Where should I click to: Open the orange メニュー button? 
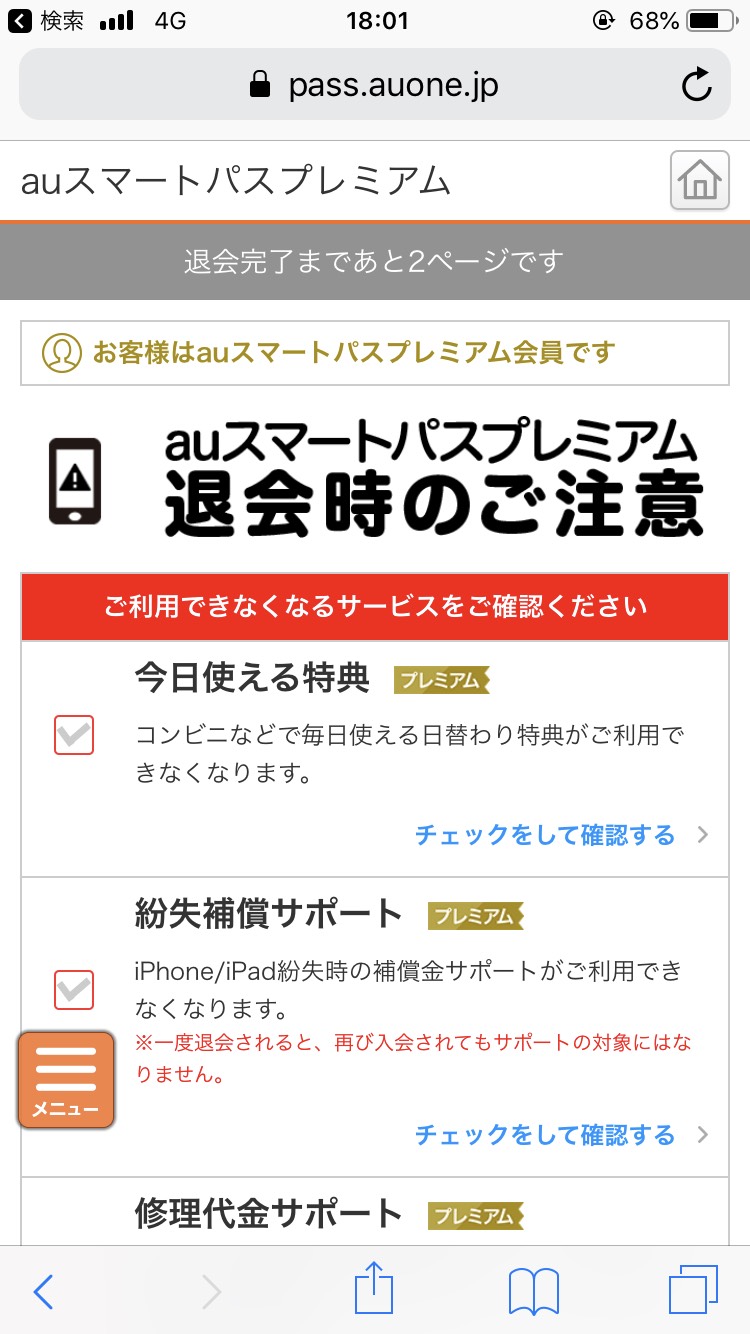(66, 1080)
